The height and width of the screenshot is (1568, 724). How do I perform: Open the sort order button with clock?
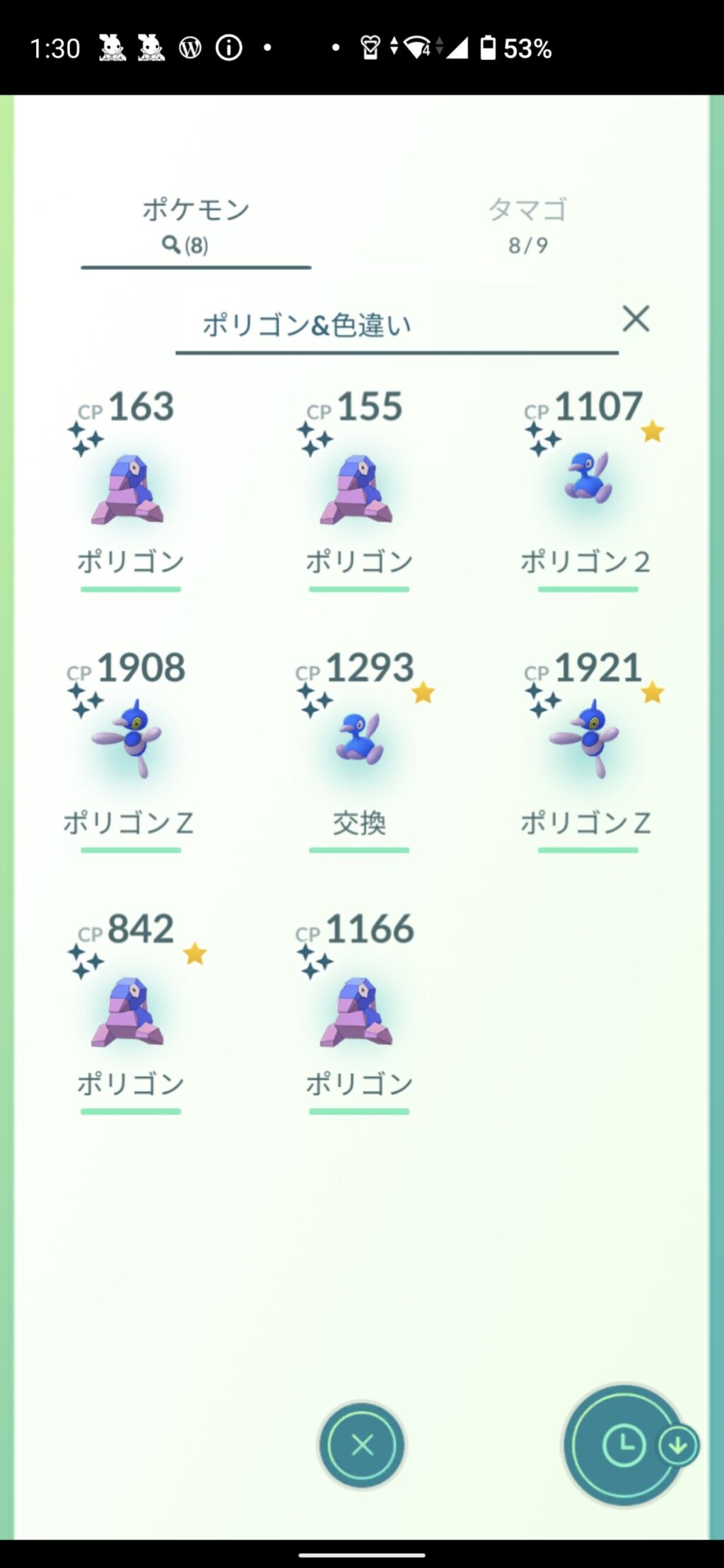point(624,1445)
